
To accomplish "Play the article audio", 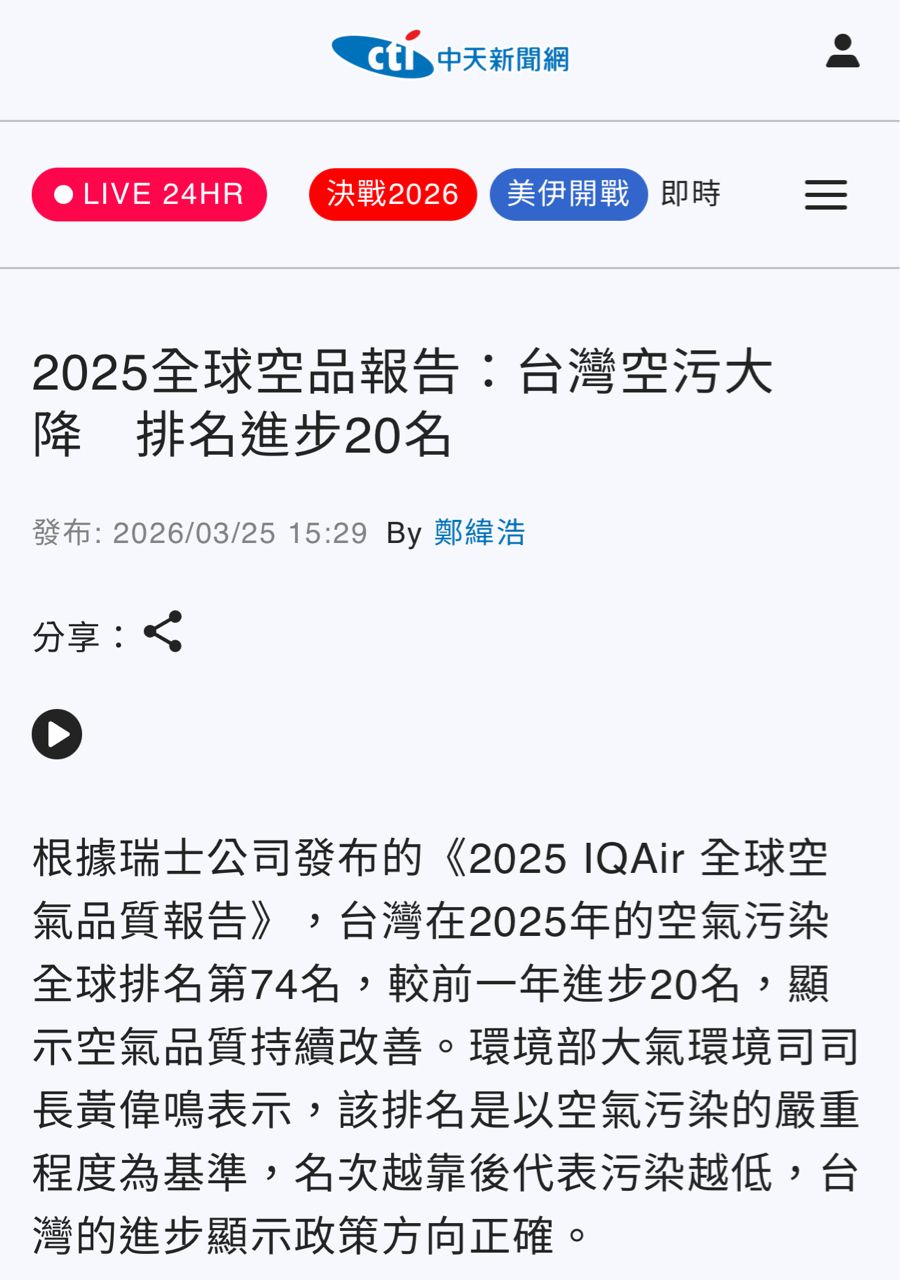I will [57, 735].
